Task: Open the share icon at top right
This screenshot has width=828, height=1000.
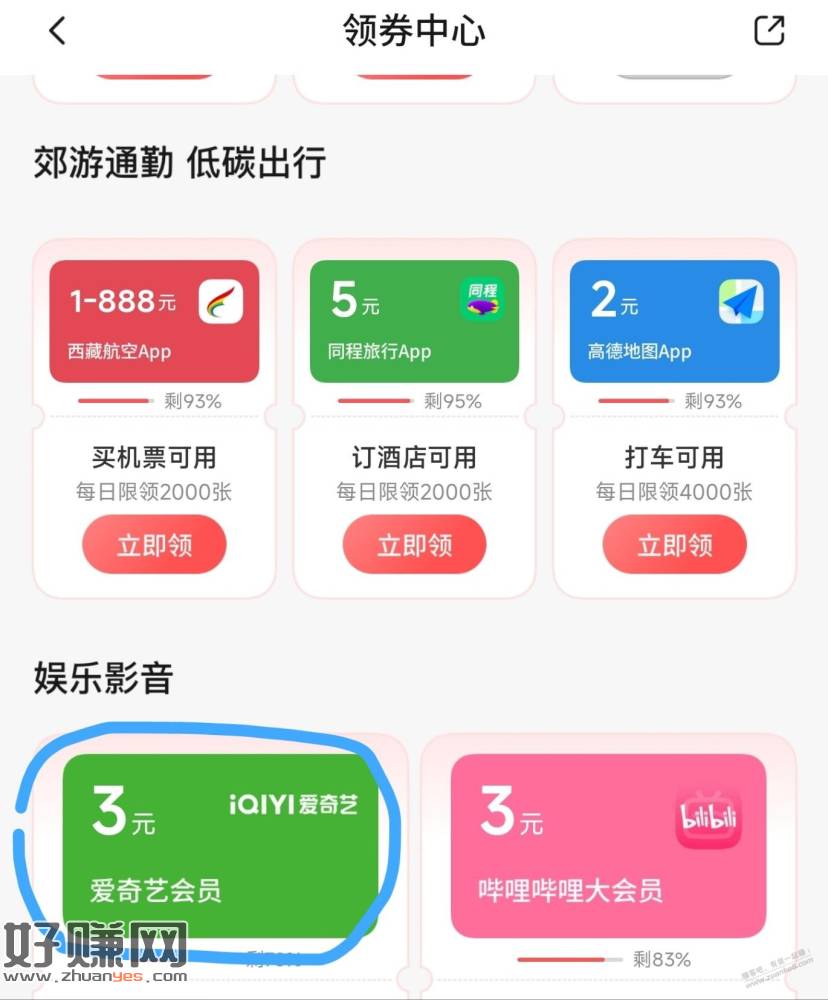Action: 768,31
